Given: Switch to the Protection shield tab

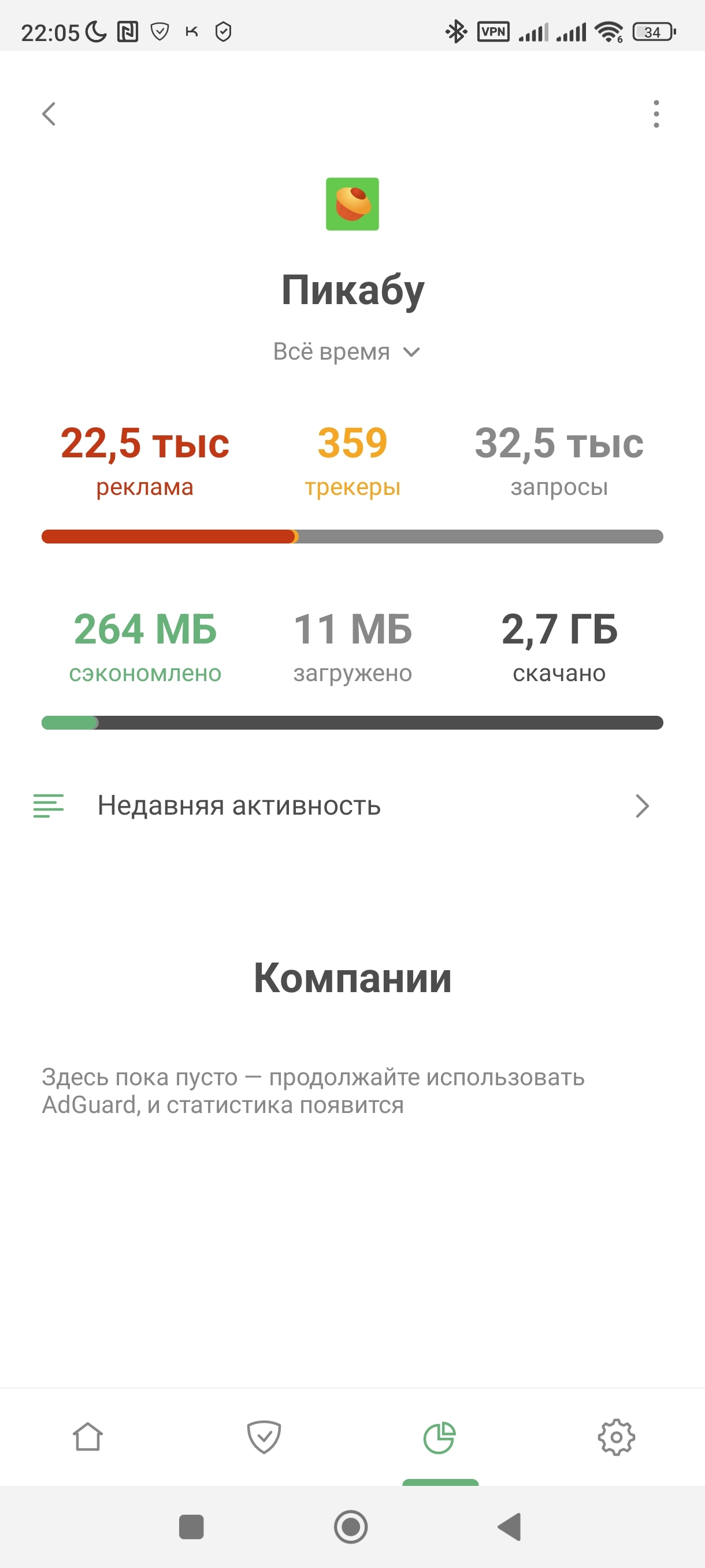Looking at the screenshot, I should [x=264, y=1437].
